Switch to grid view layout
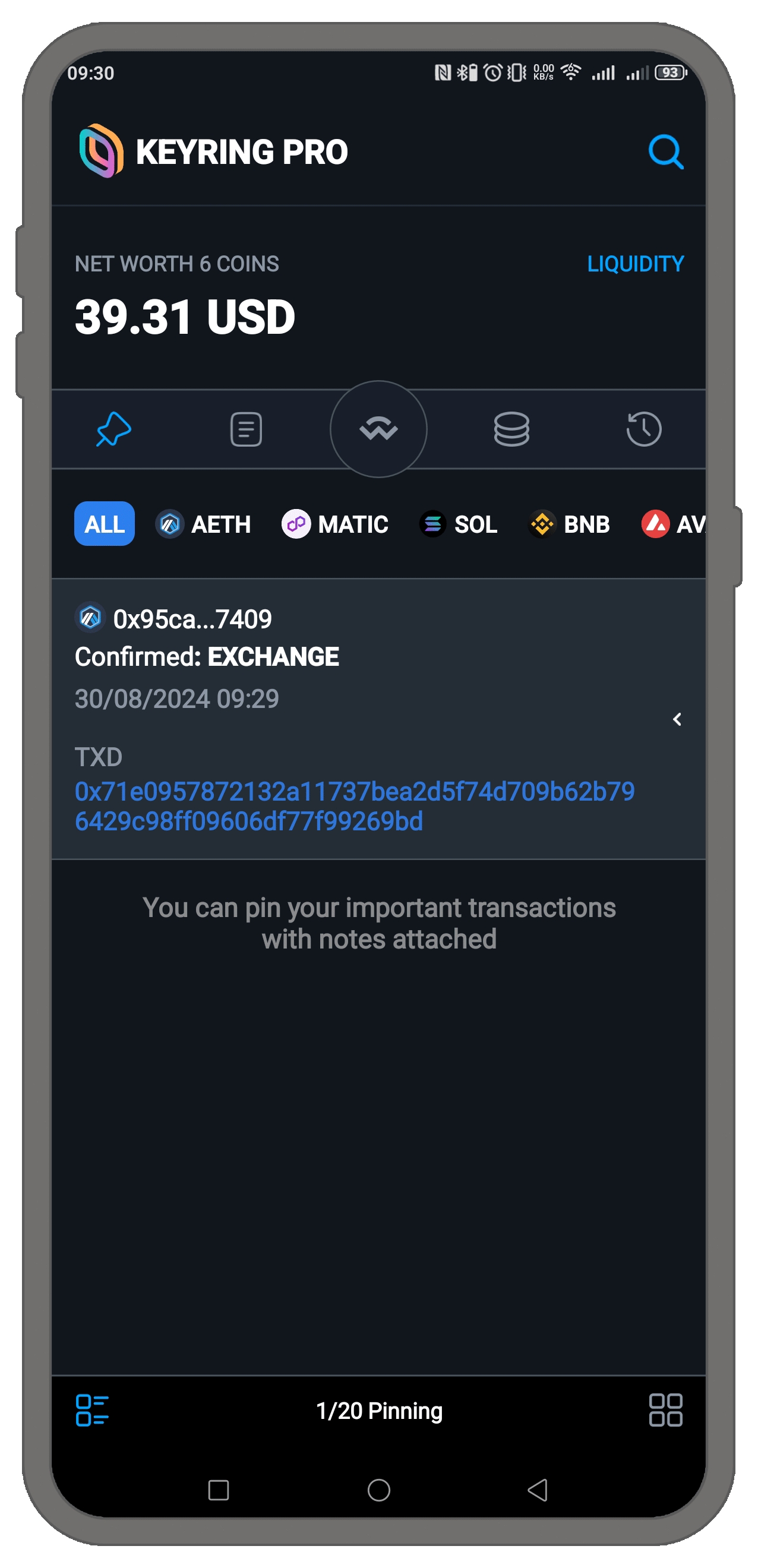 [x=665, y=1410]
